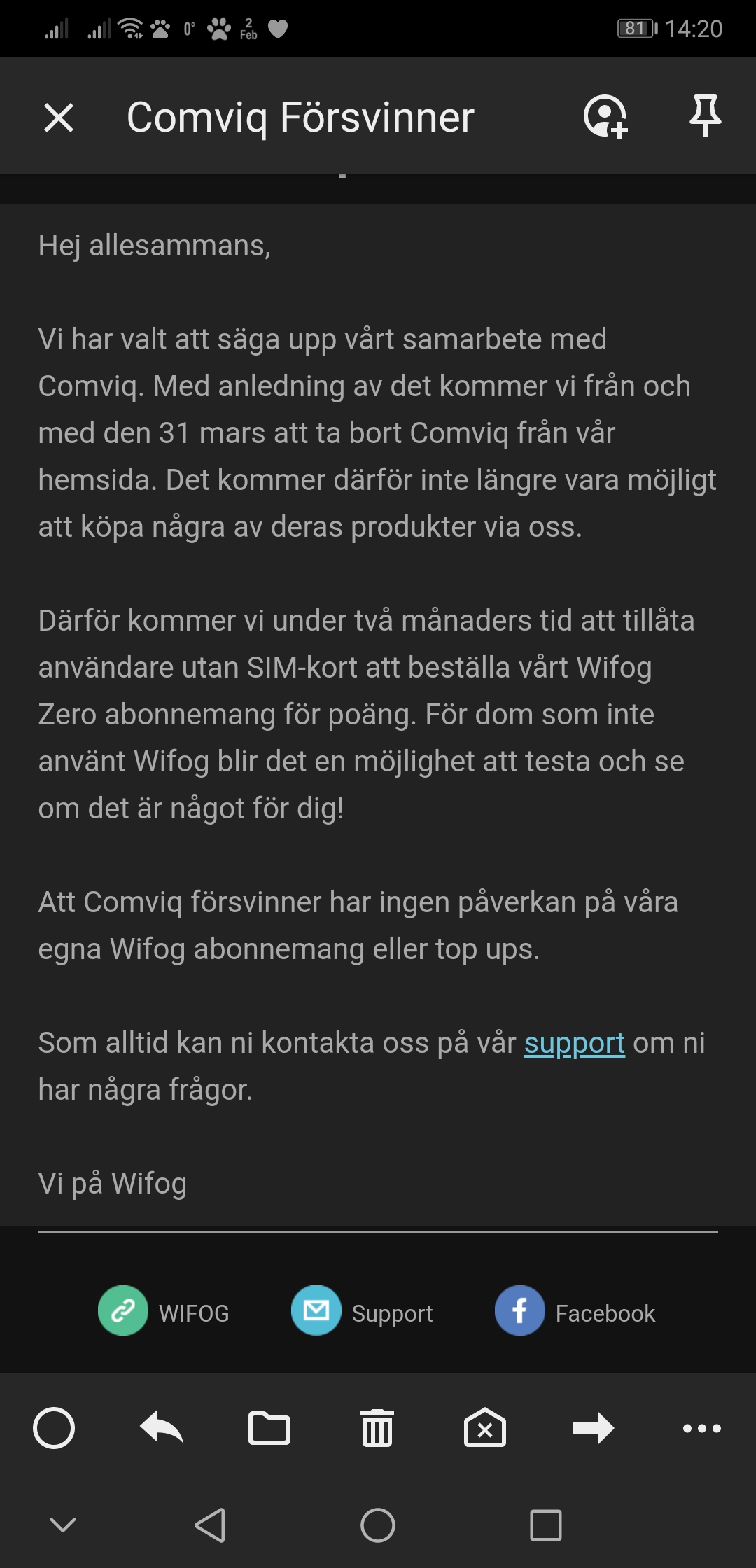The width and height of the screenshot is (756, 1568).
Task: Open the WIFOG website link
Action: point(164,1311)
